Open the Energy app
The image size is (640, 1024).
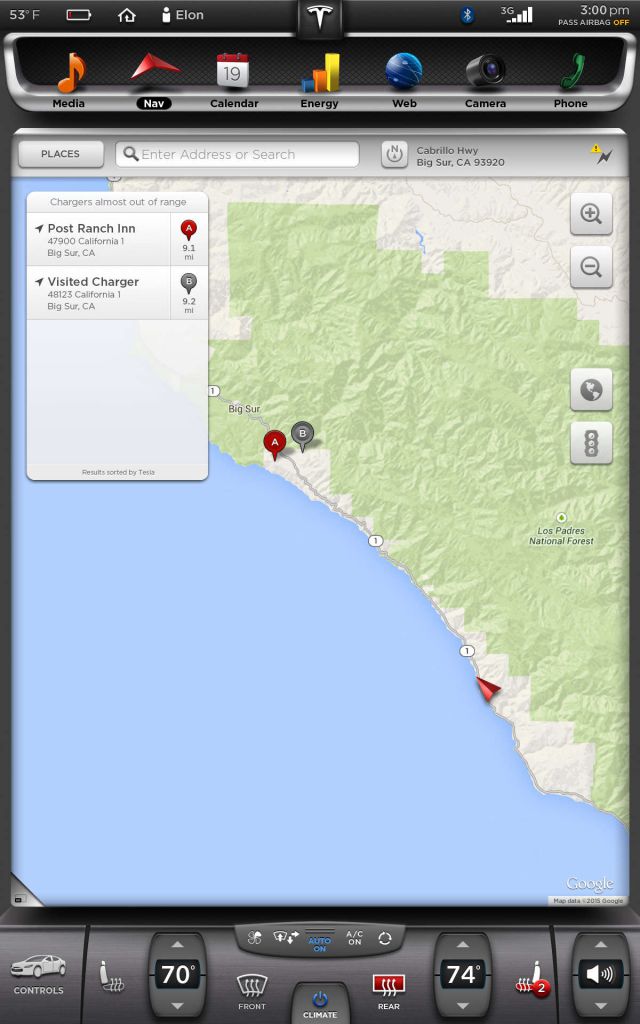(x=320, y=78)
